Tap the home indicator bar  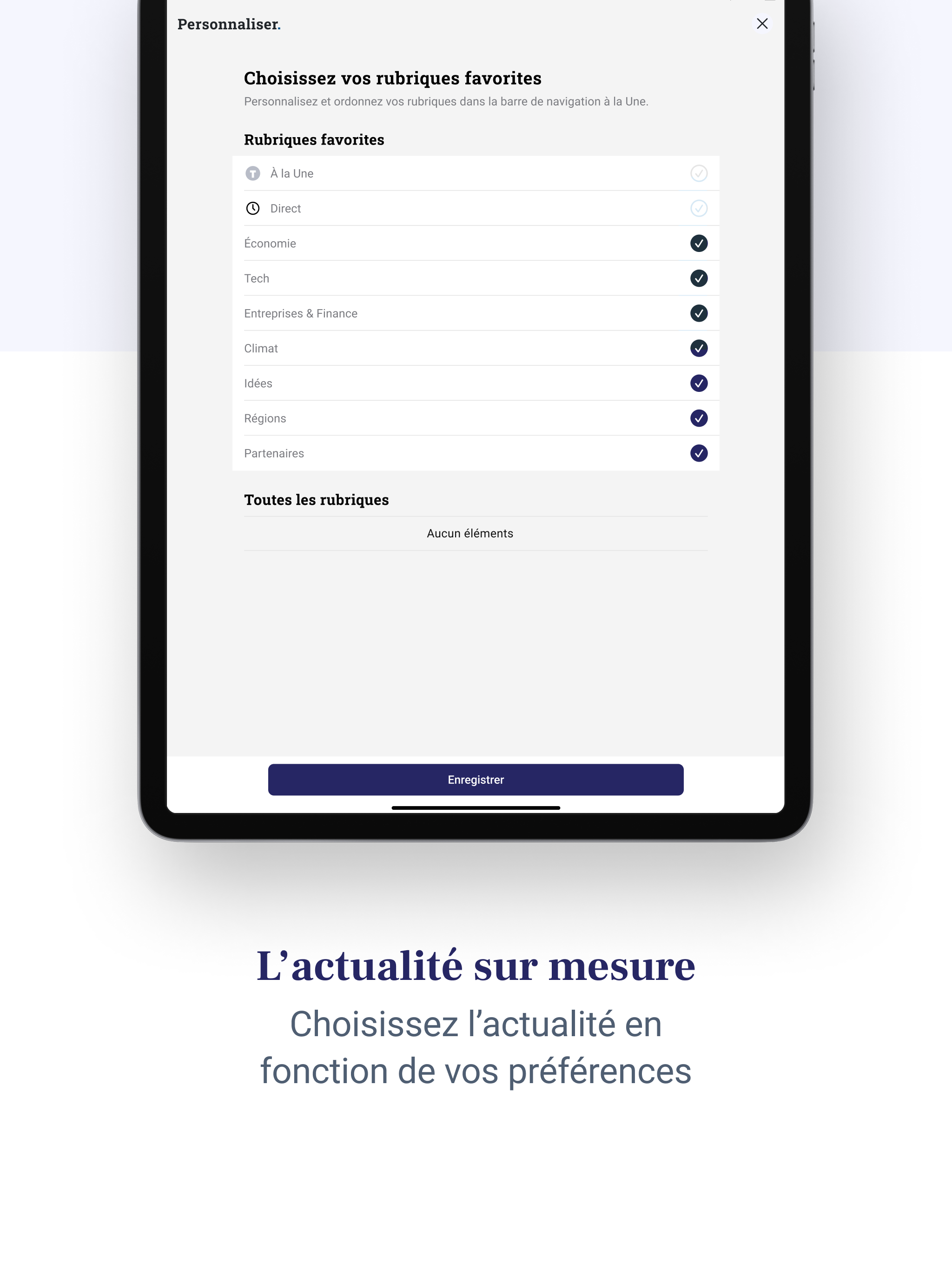476,808
